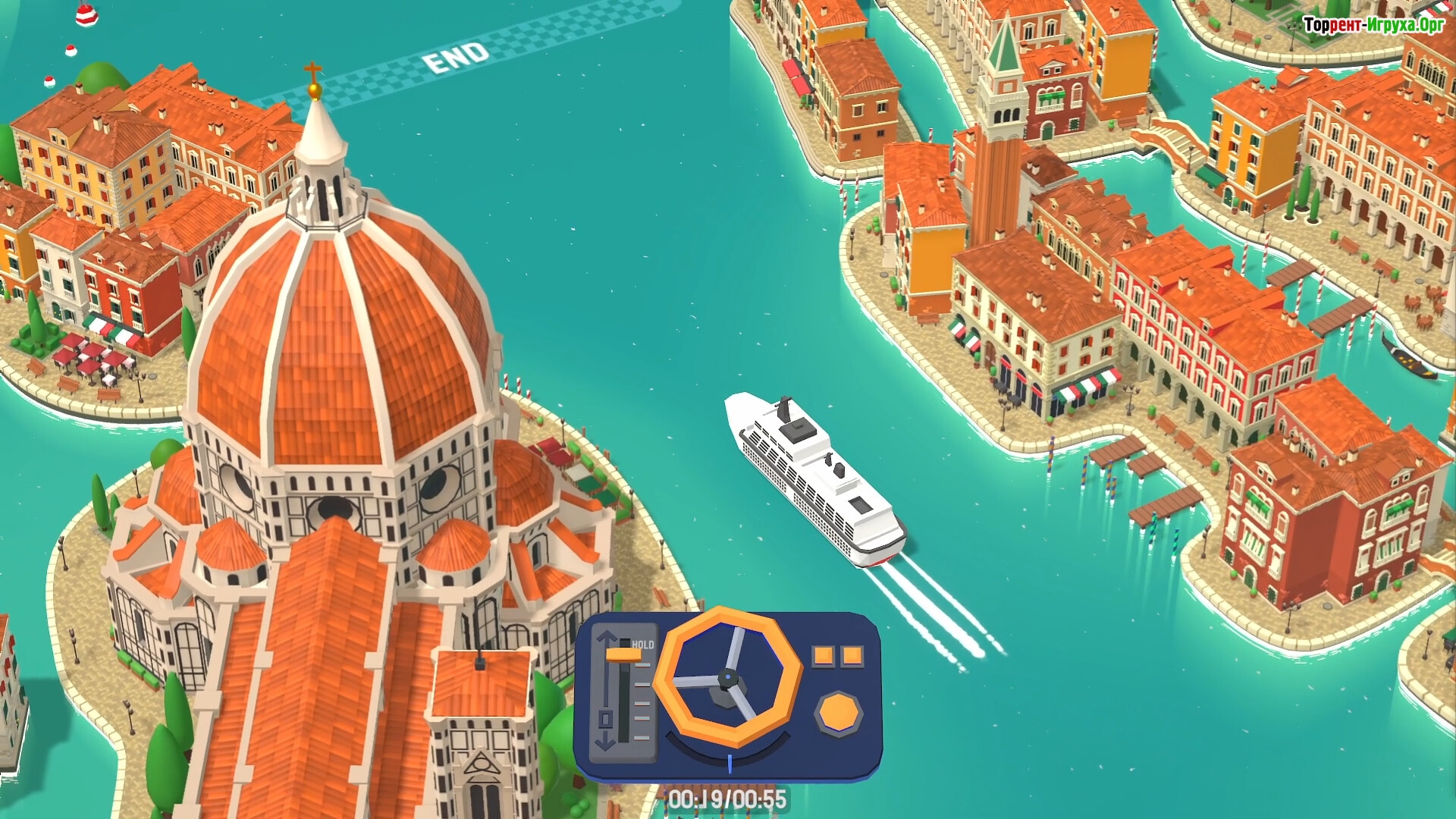Tap the orange throttle lever handle

click(x=623, y=654)
